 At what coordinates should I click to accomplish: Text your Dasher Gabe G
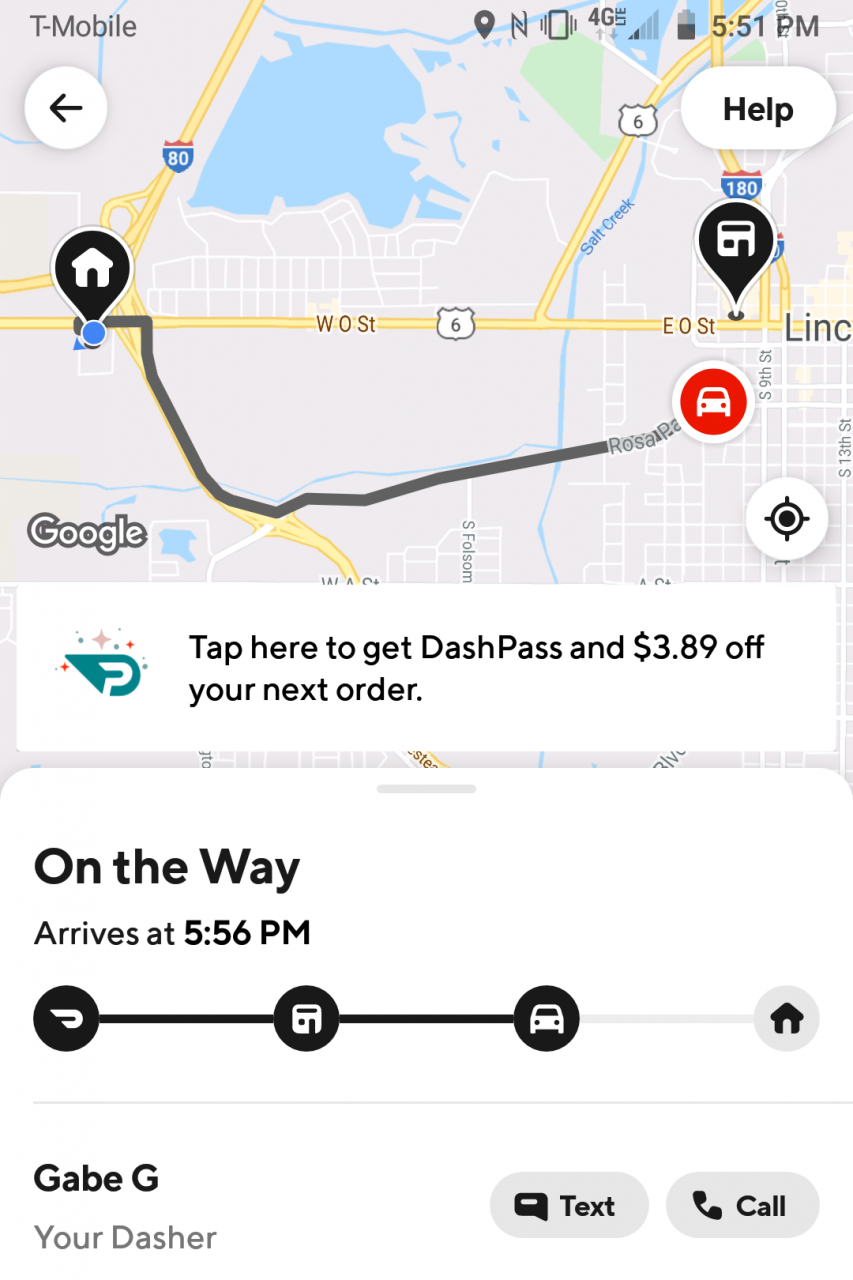pyautogui.click(x=568, y=1206)
